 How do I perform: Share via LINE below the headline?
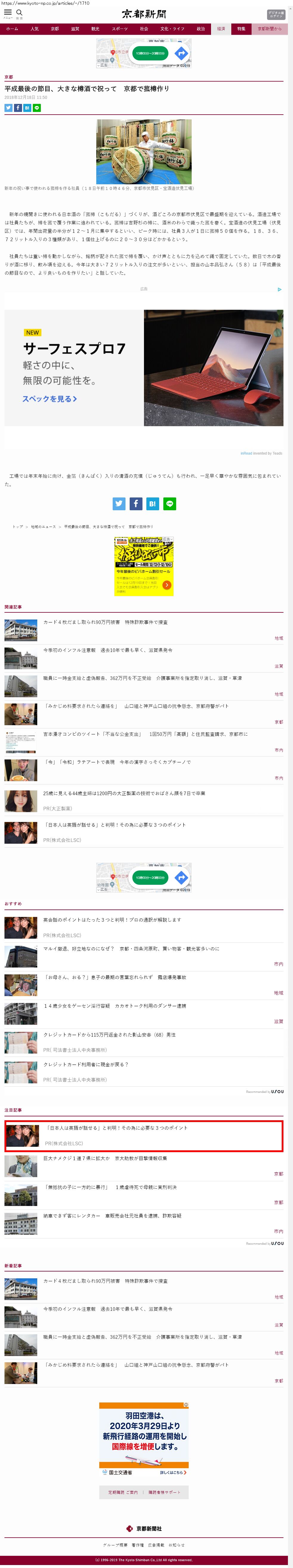[37, 108]
